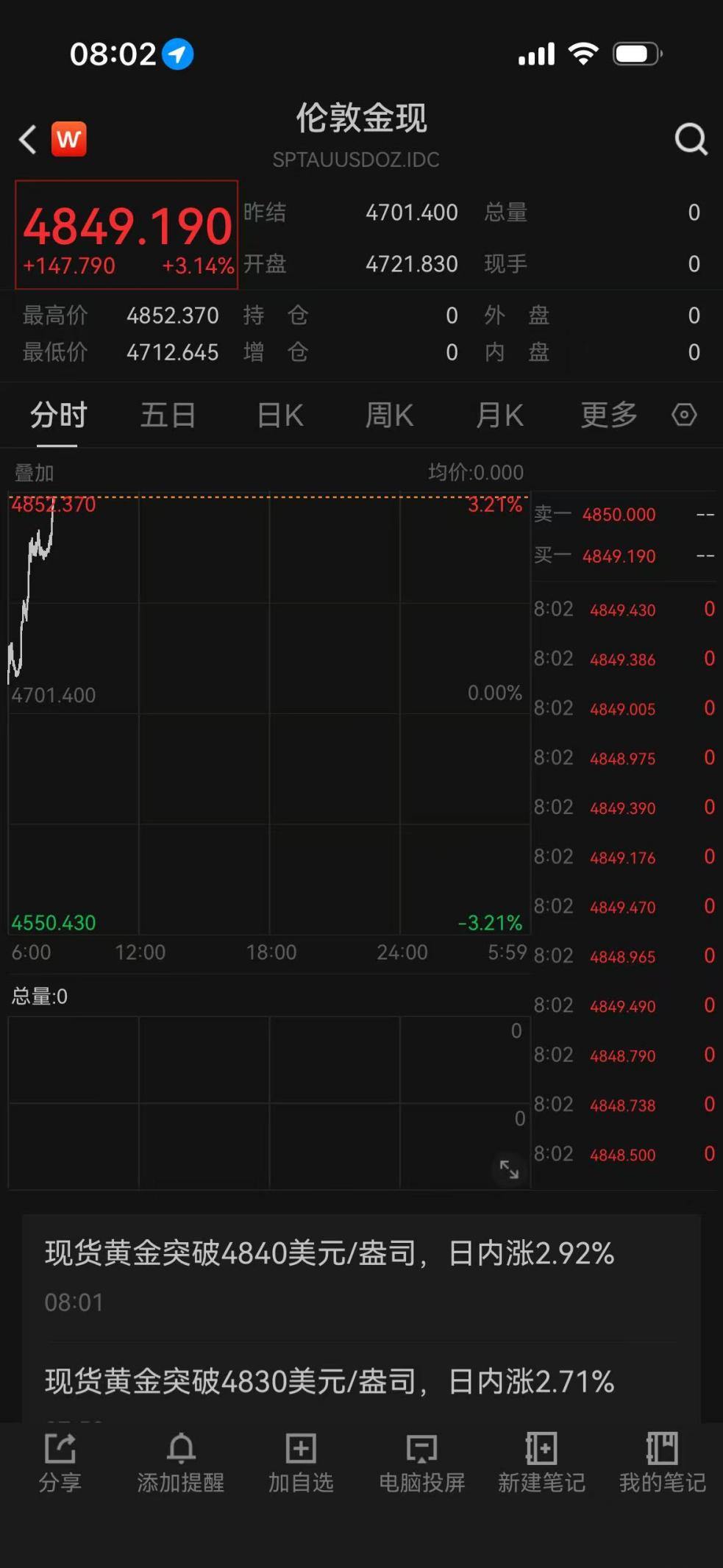Tap the red W logo button

tap(68, 139)
